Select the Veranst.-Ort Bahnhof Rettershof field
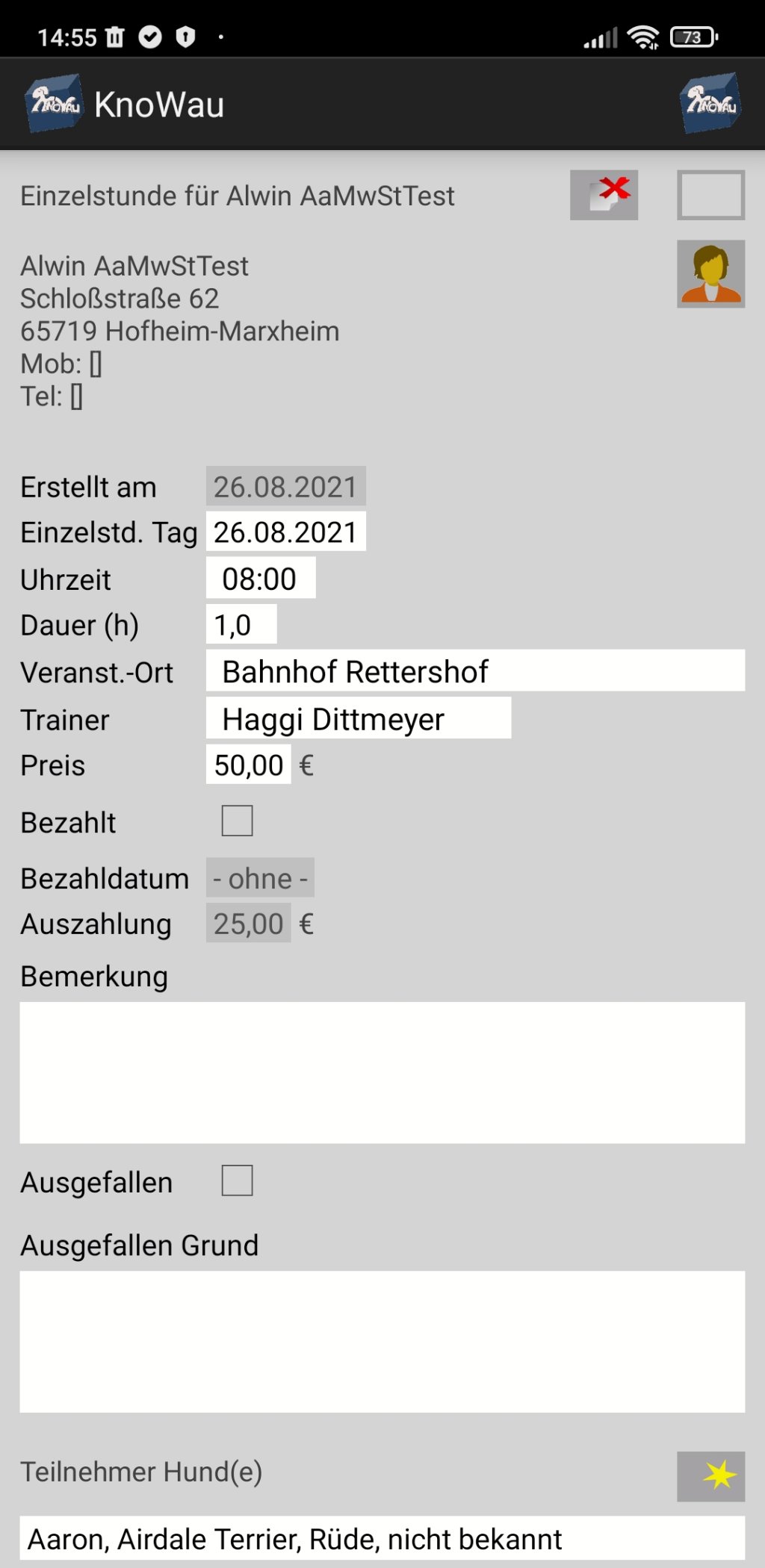This screenshot has width=765, height=1568. click(x=474, y=671)
